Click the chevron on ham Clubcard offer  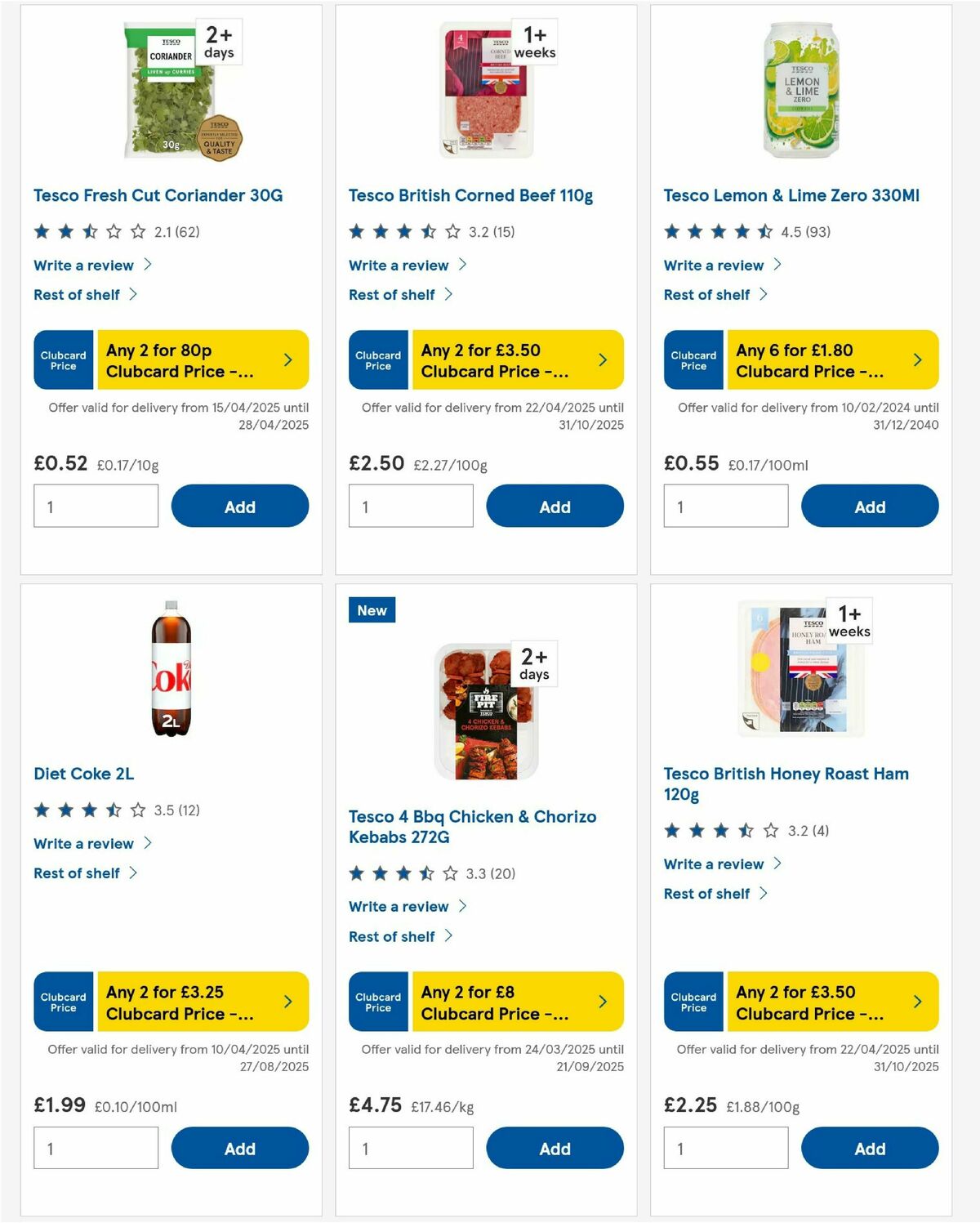[x=919, y=1002]
